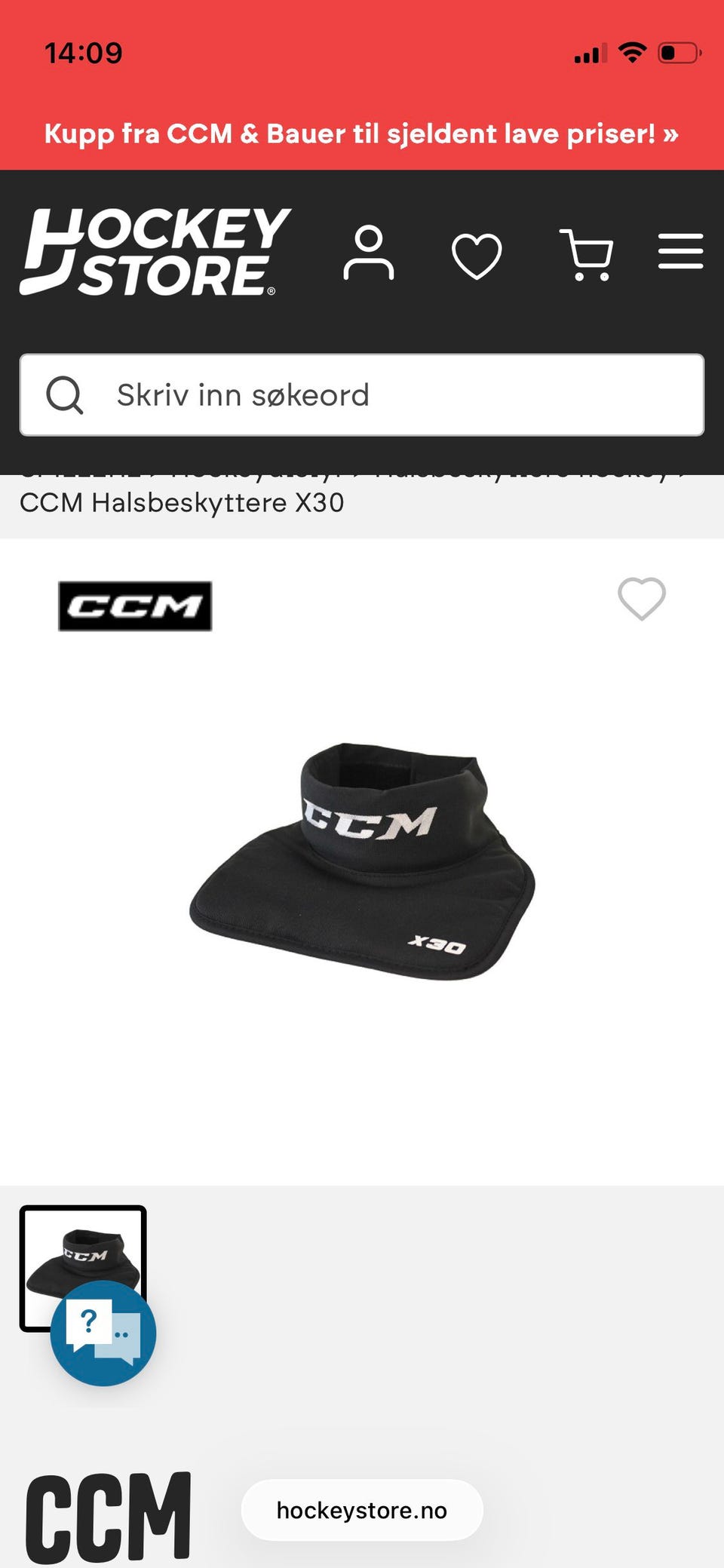Tap the hockeystore.no address pill

[362, 1510]
